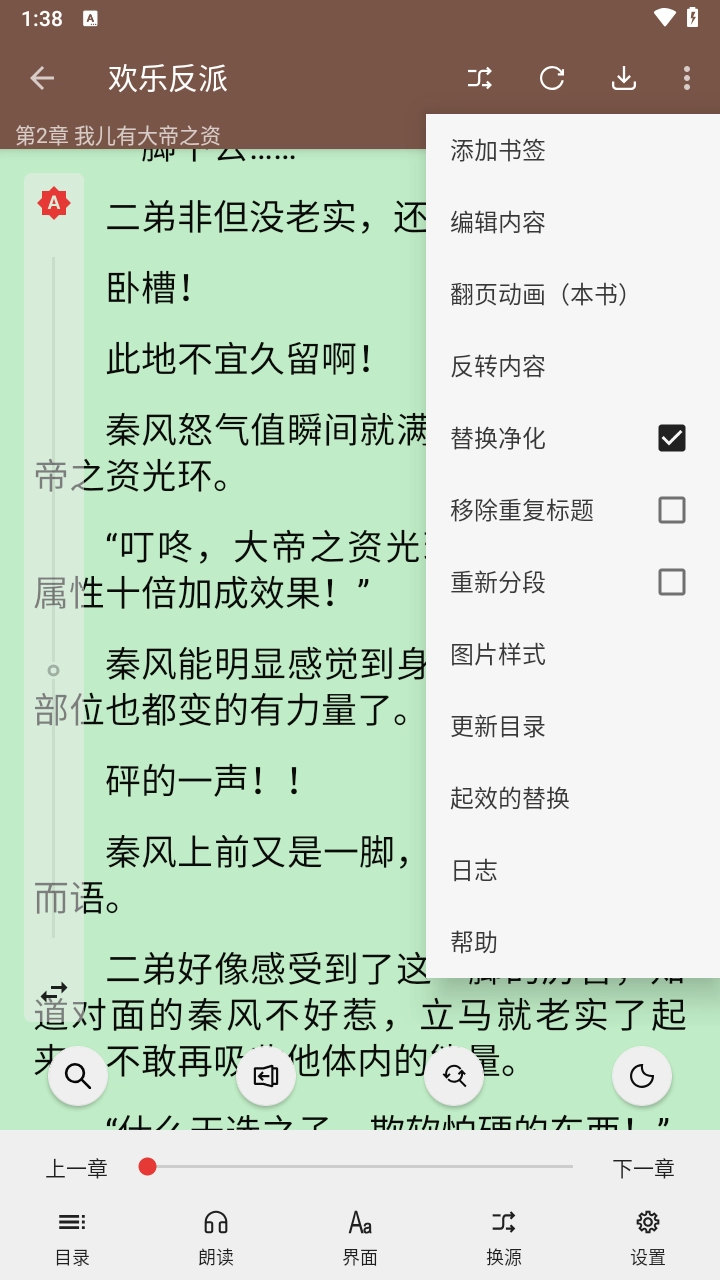The height and width of the screenshot is (1280, 720).
Task: Tap the change source icon in top toolbar
Action: point(479,77)
